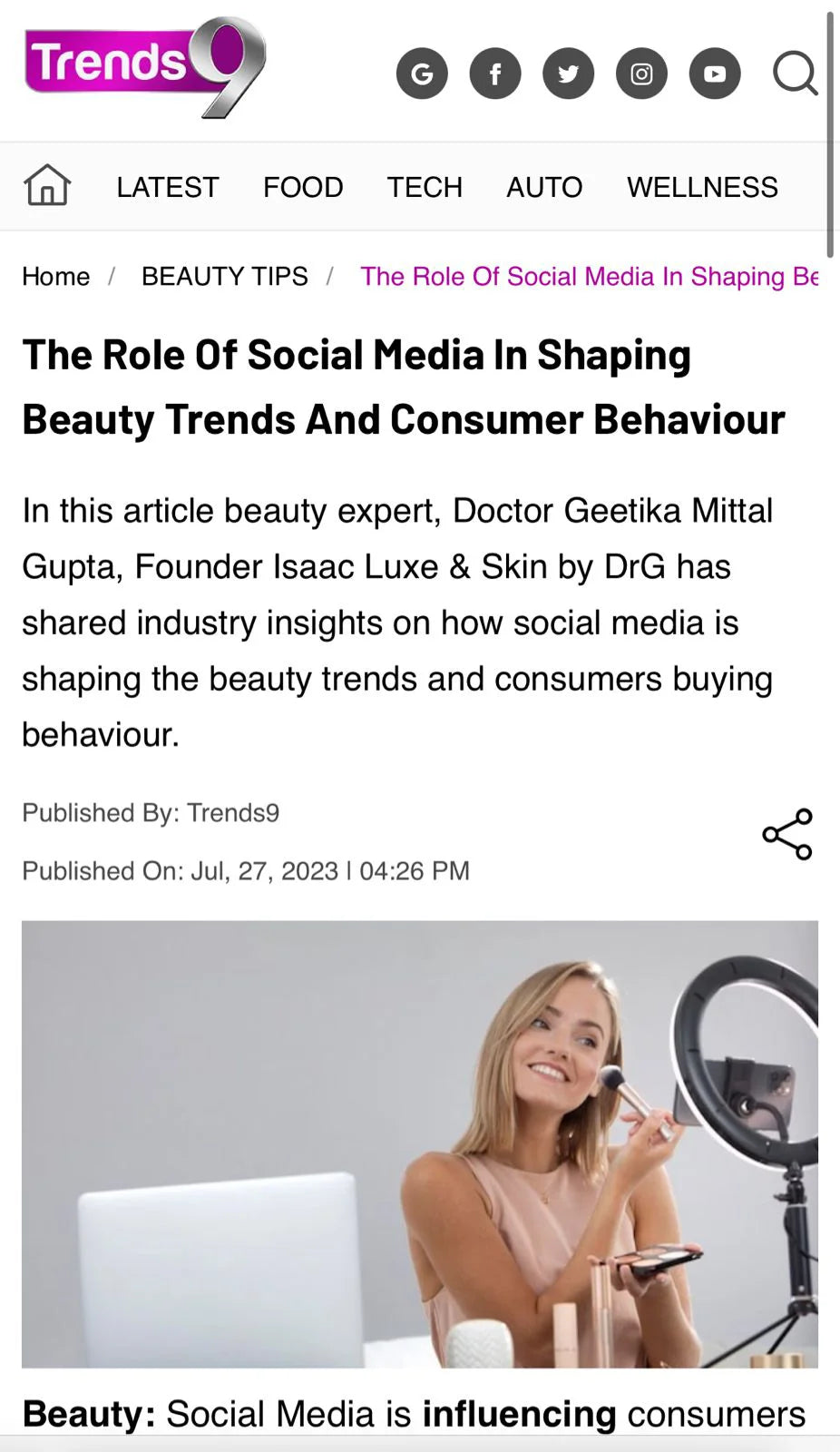The height and width of the screenshot is (1452, 840).
Task: Switch to the WELLNESS section
Action: (702, 187)
